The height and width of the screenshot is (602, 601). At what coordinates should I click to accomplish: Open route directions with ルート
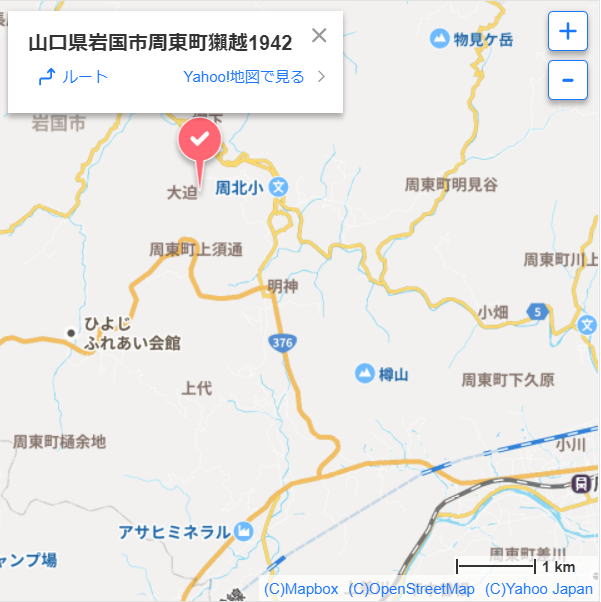coord(72,77)
